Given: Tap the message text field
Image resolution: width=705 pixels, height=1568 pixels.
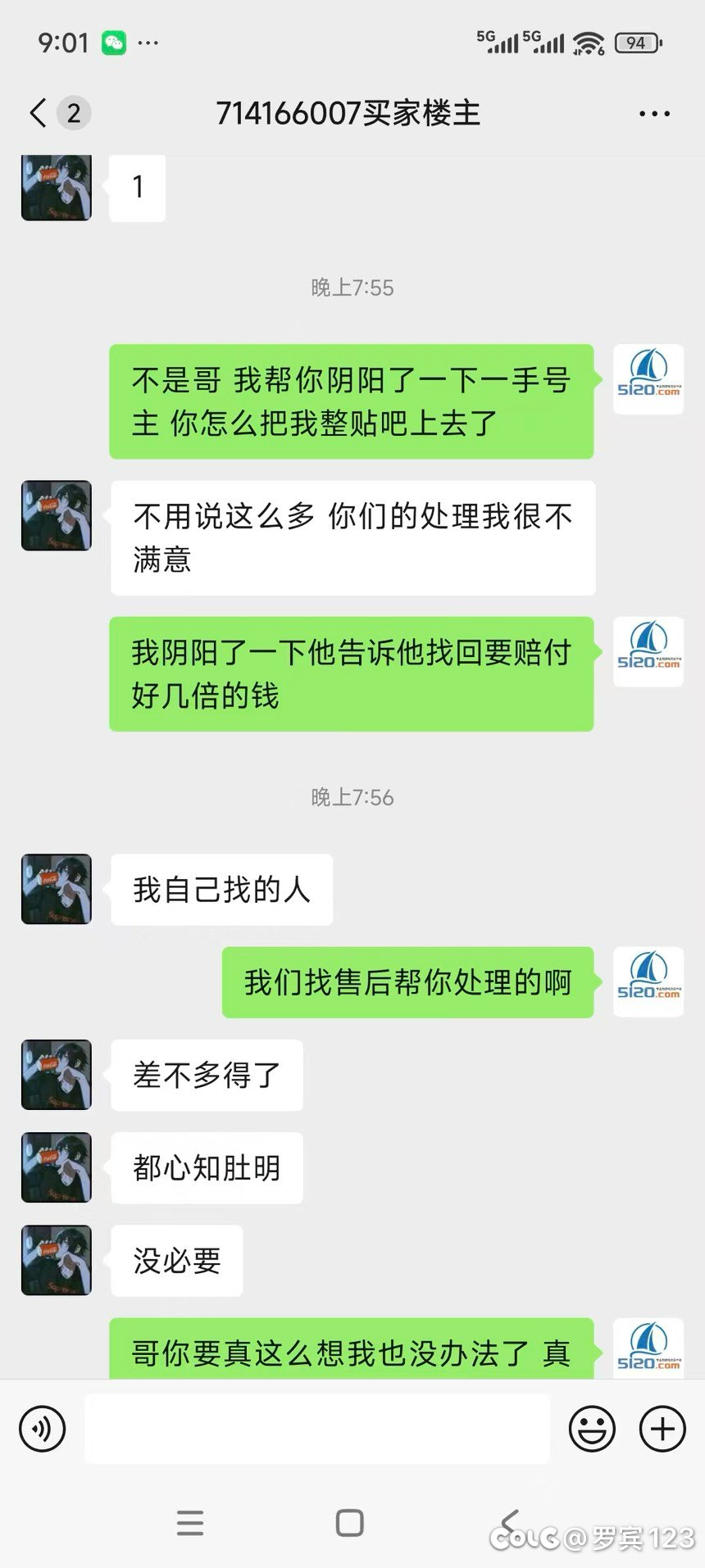Looking at the screenshot, I should [x=316, y=1430].
